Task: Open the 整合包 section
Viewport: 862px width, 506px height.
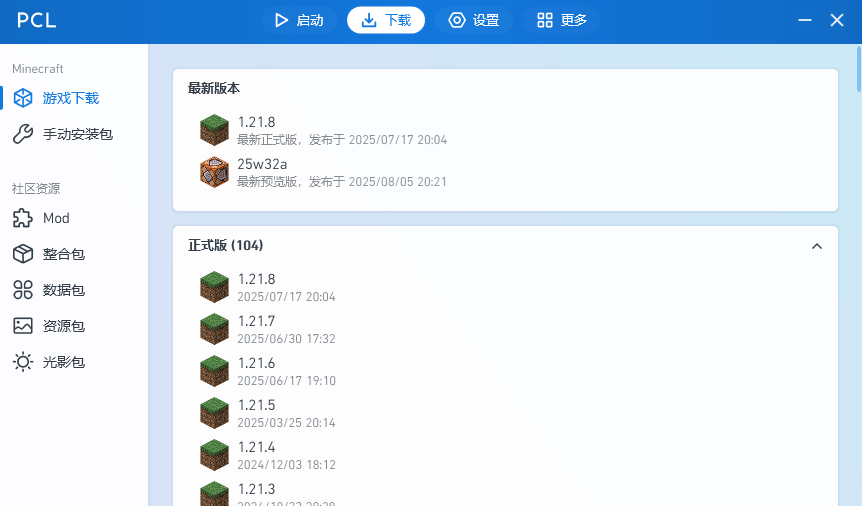Action: pos(63,254)
